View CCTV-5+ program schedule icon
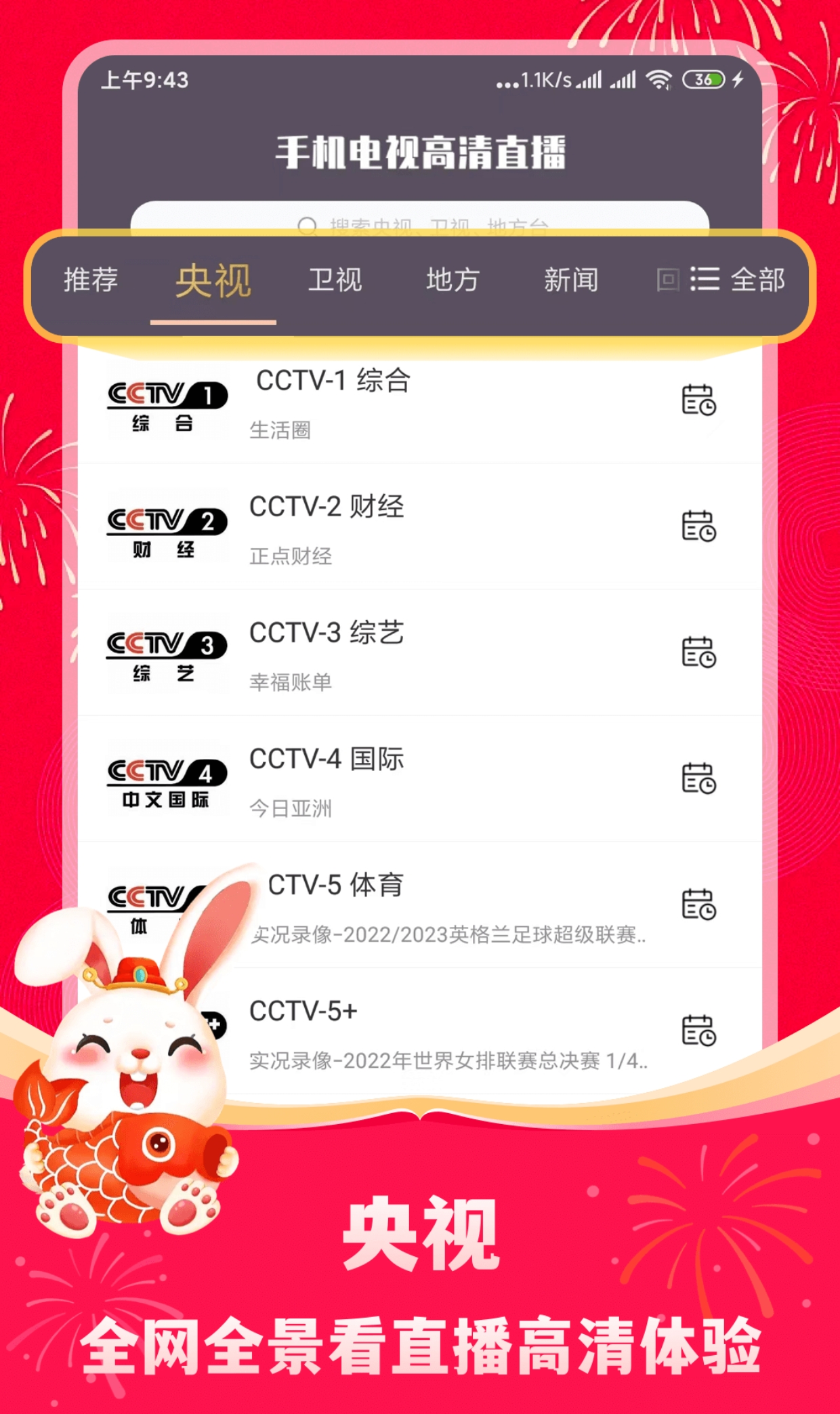 [x=701, y=1031]
